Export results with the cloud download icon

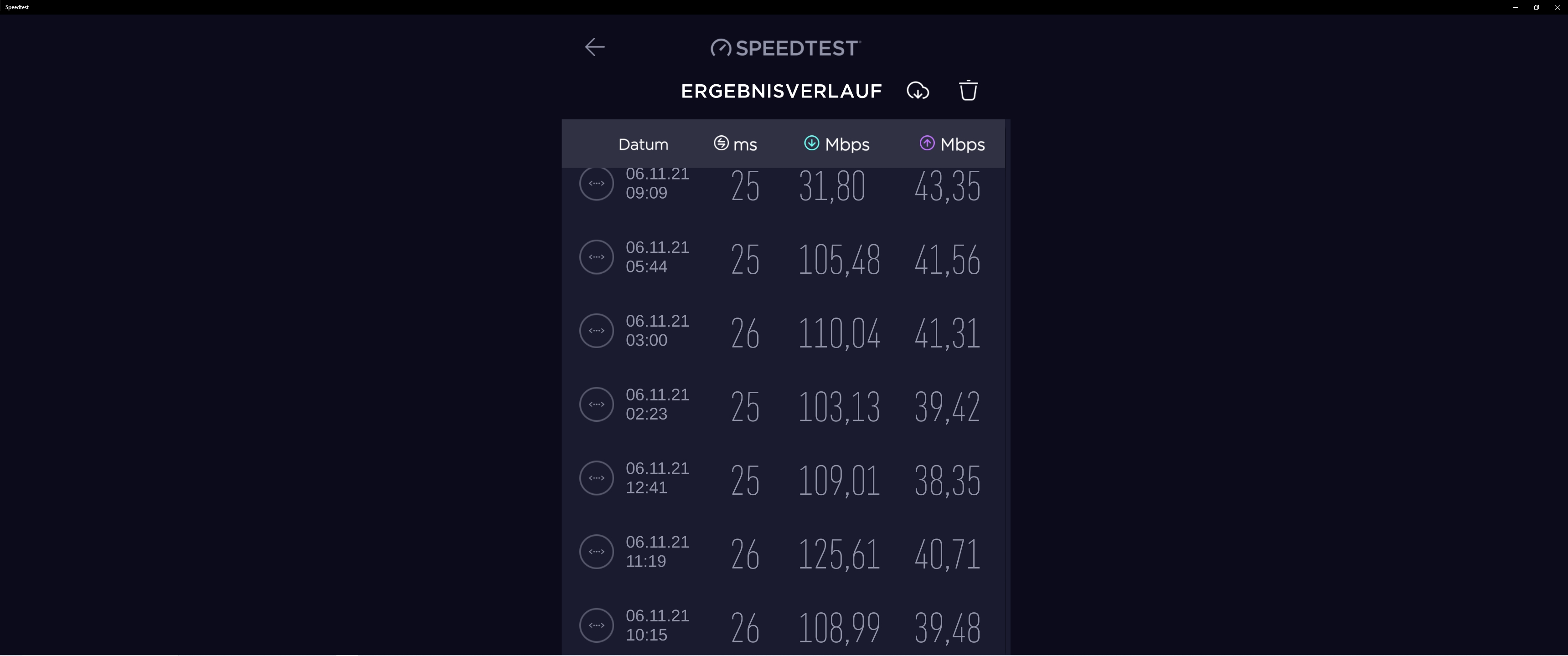coord(918,91)
